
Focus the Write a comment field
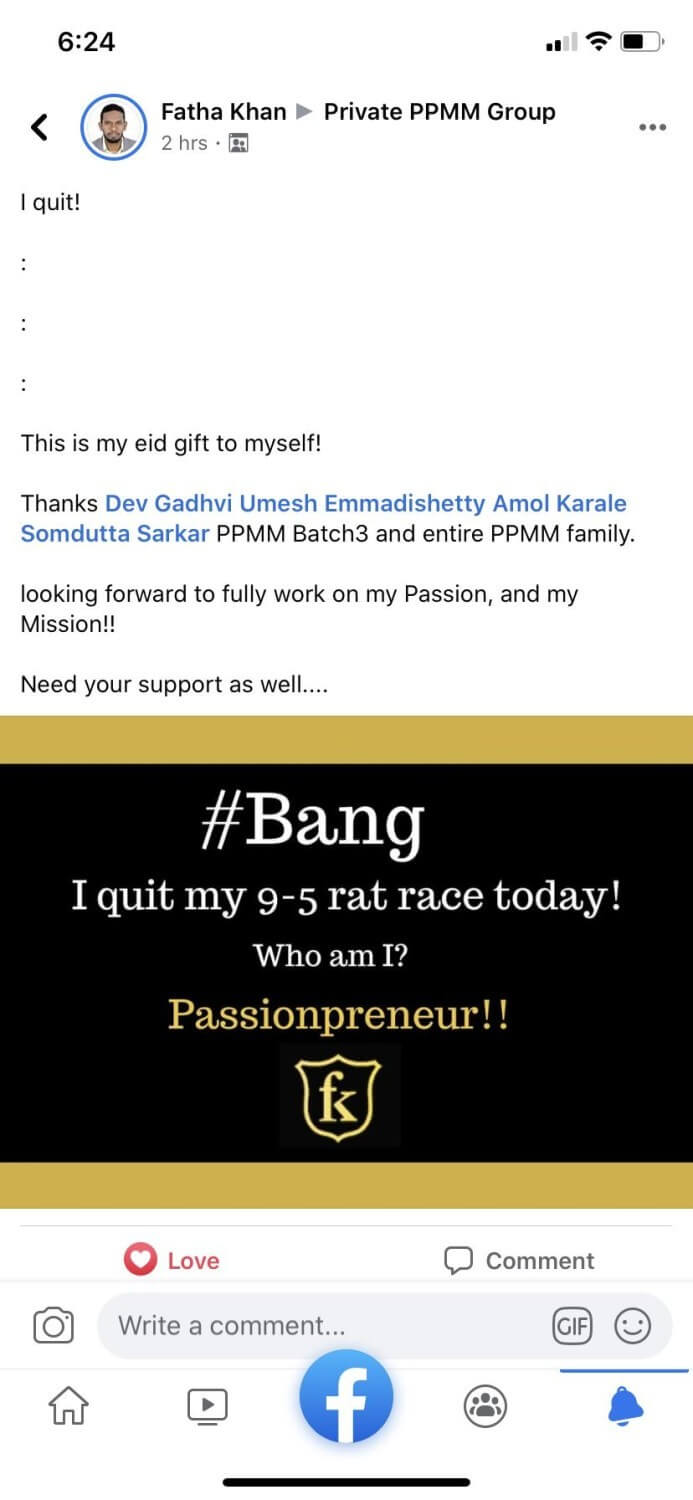(320, 1326)
